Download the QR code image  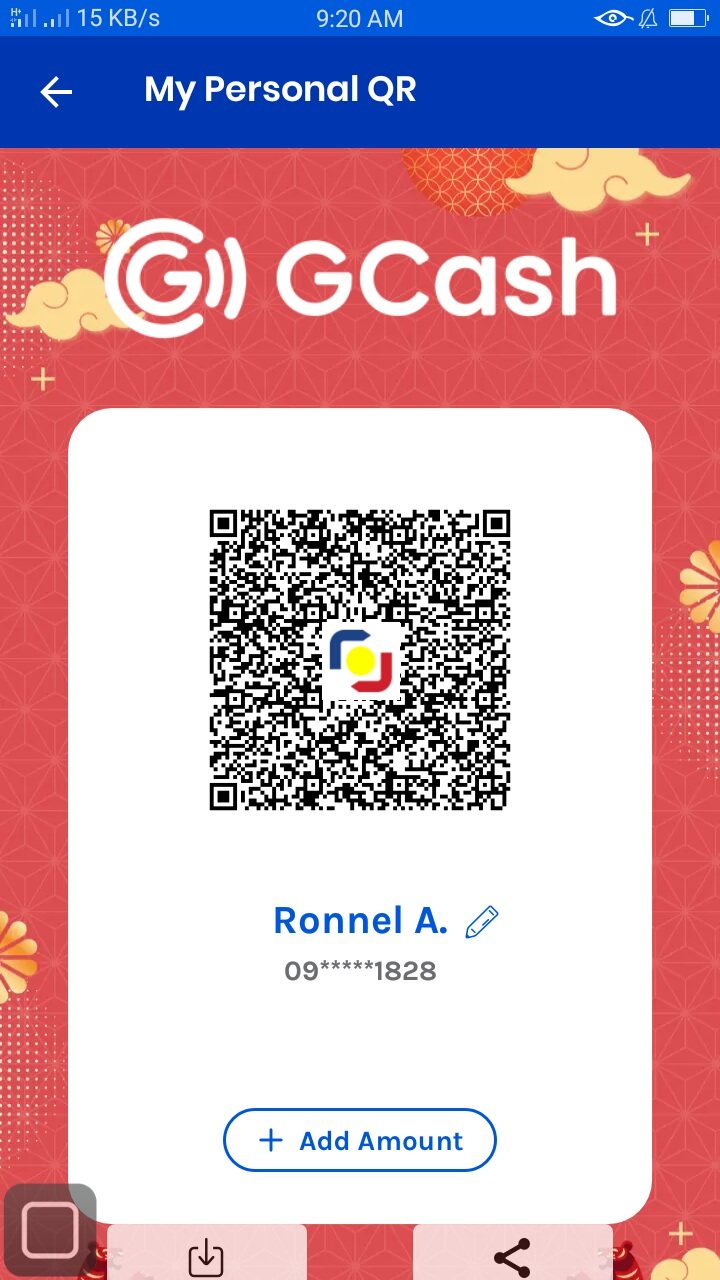(206, 1256)
